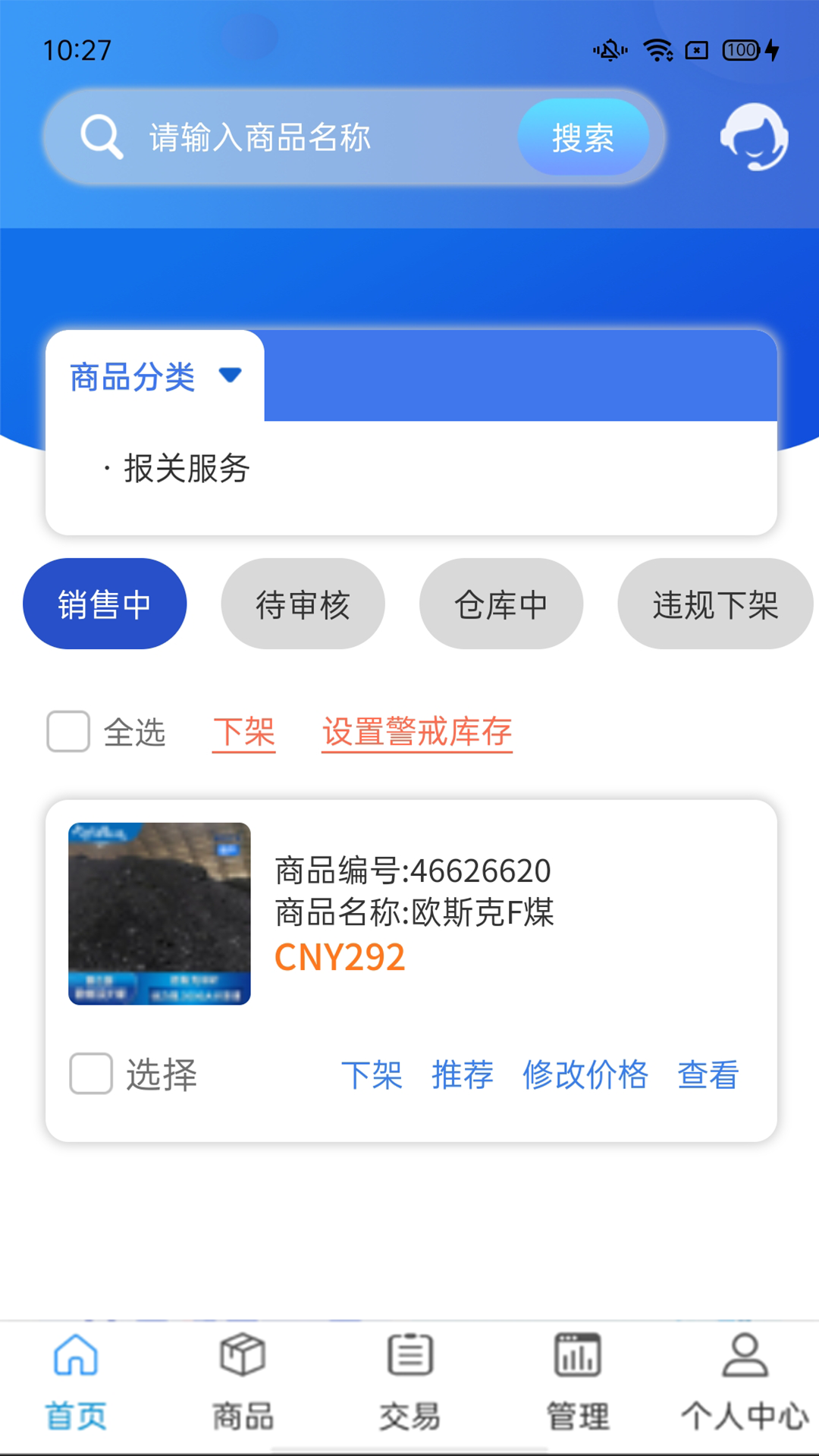Click the search magnifier icon
Screen dimensions: 819x1456
point(101,137)
